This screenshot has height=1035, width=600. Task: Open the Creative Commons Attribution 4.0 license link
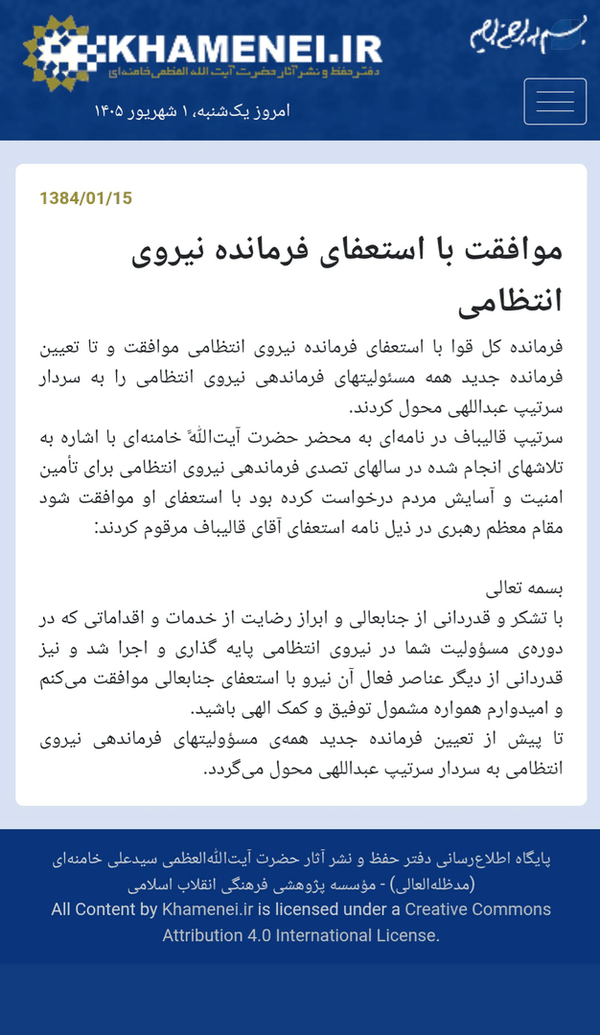coord(356,922)
